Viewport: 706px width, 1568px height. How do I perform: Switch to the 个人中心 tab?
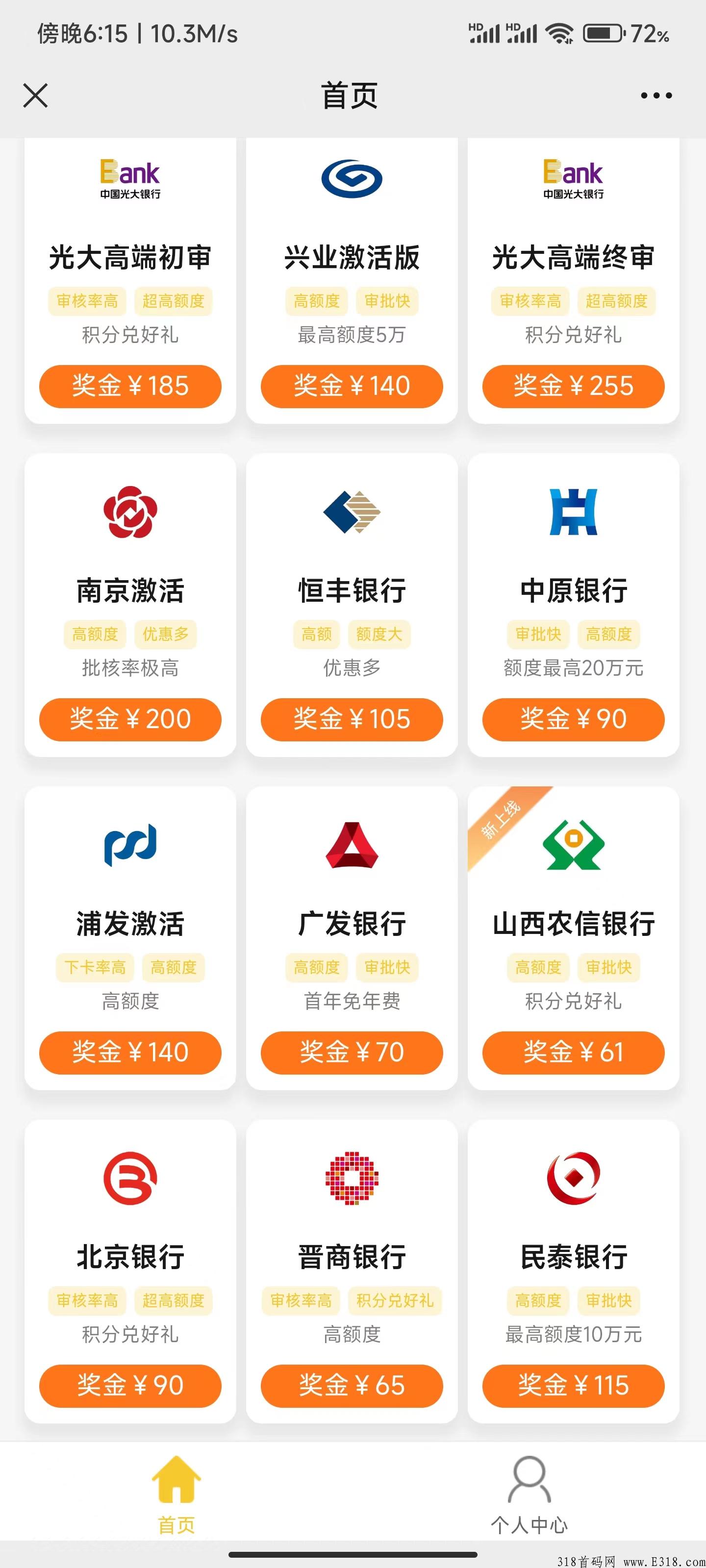click(529, 1503)
